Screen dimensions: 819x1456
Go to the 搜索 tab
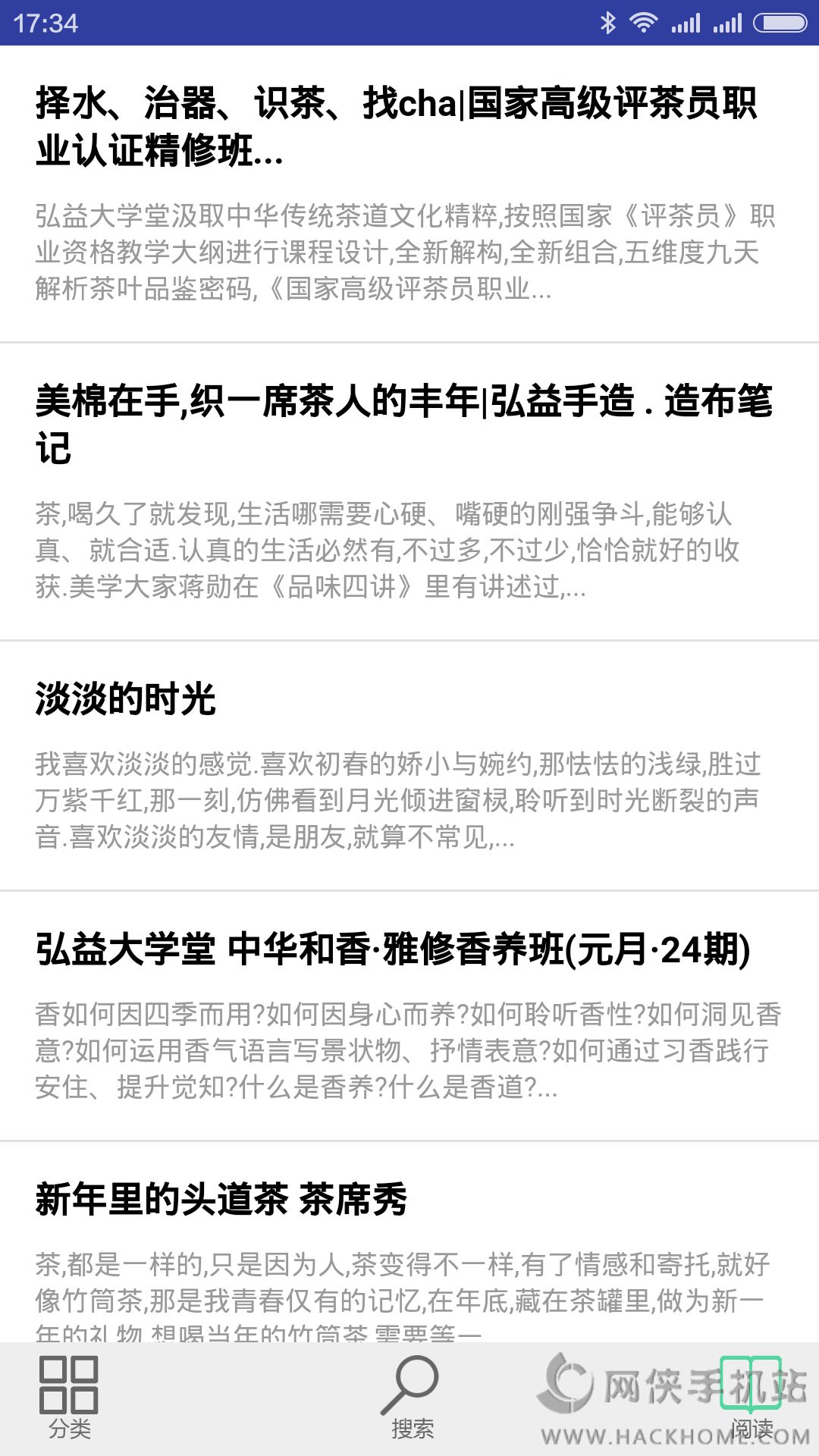411,1398
